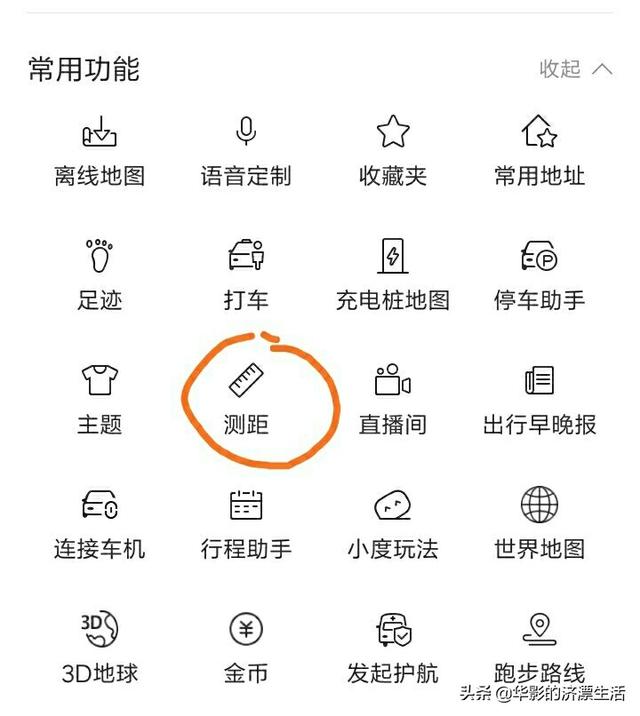
Task: Open 行程助手 trip assistant
Action: click(246, 523)
